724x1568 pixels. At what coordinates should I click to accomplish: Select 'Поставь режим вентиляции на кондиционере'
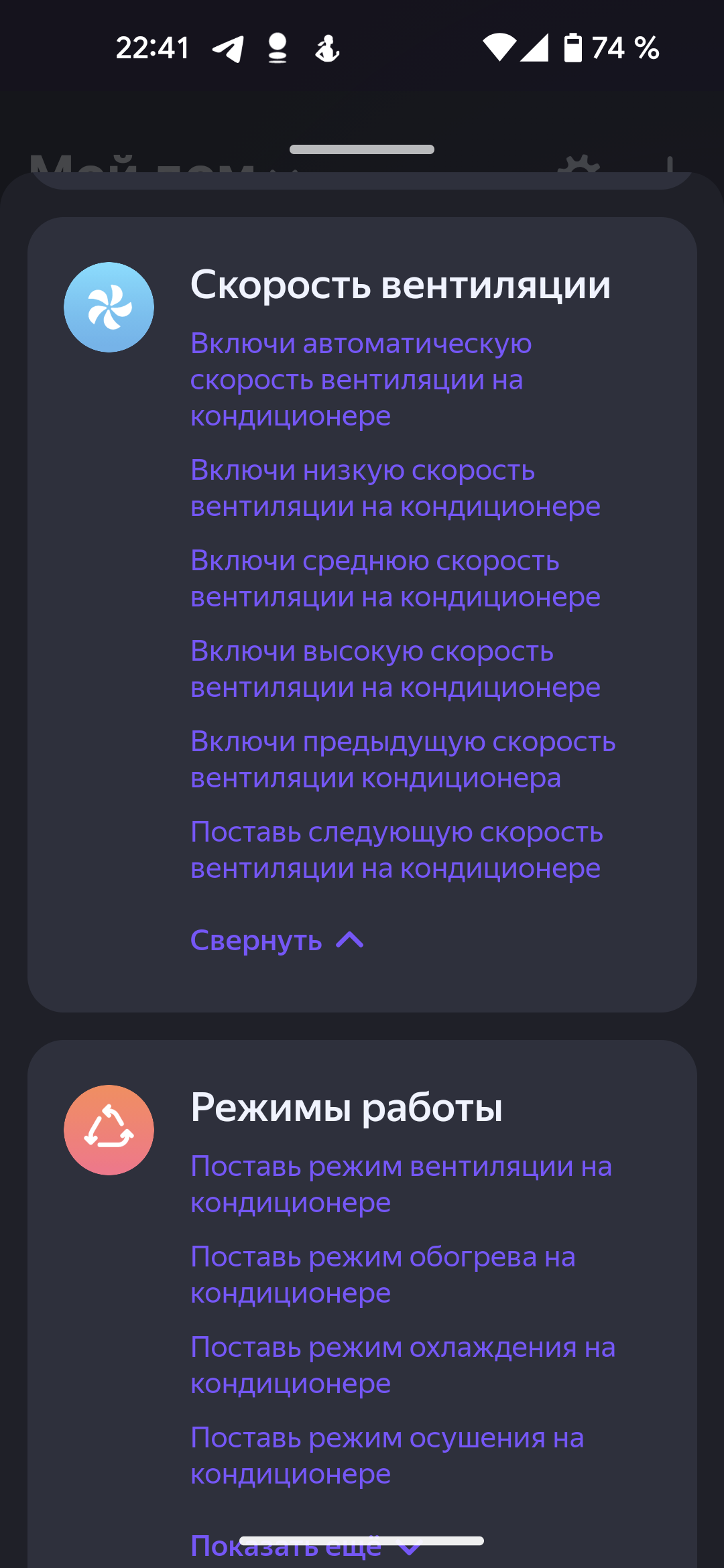click(400, 1184)
